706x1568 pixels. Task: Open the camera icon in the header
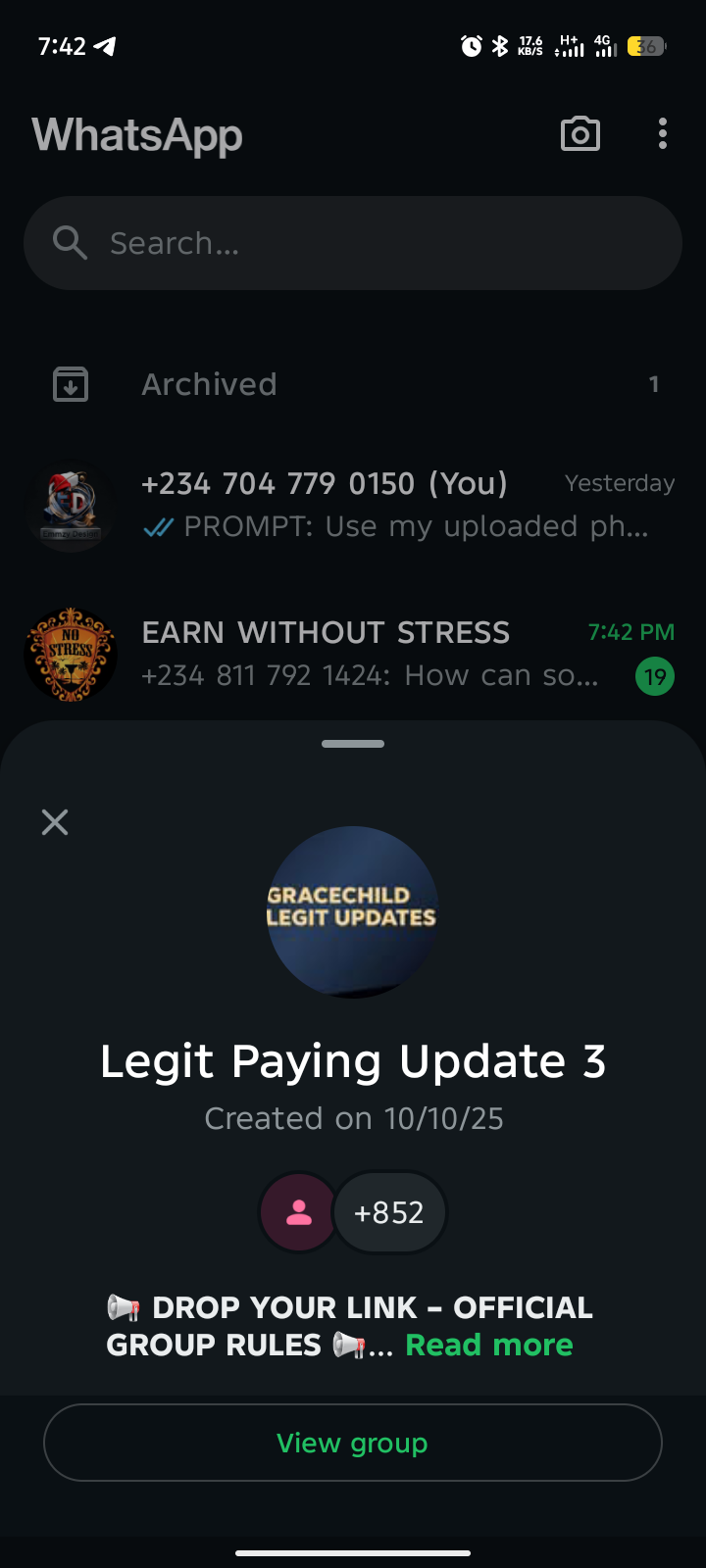pos(580,134)
